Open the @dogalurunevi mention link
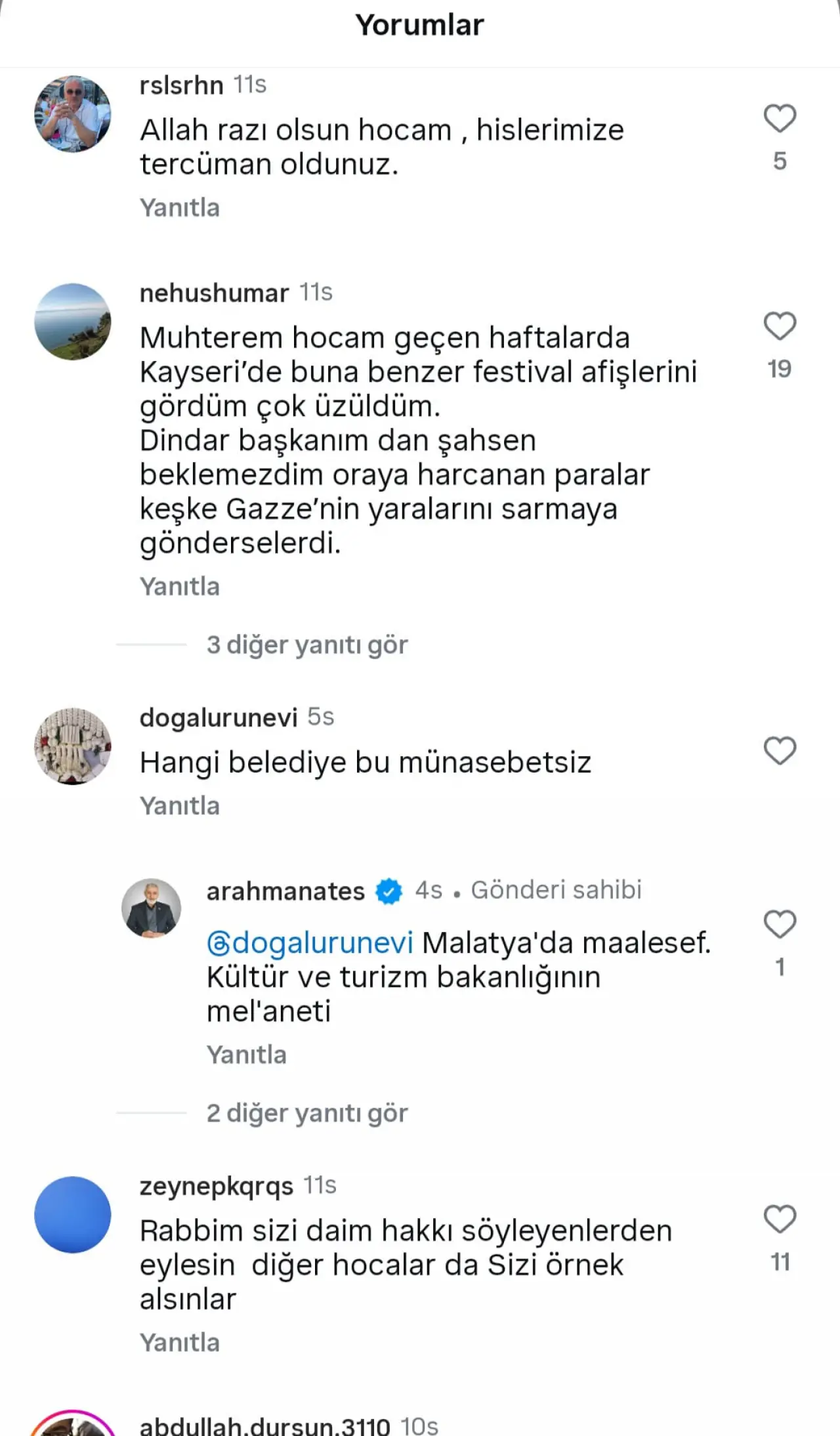 [x=310, y=943]
